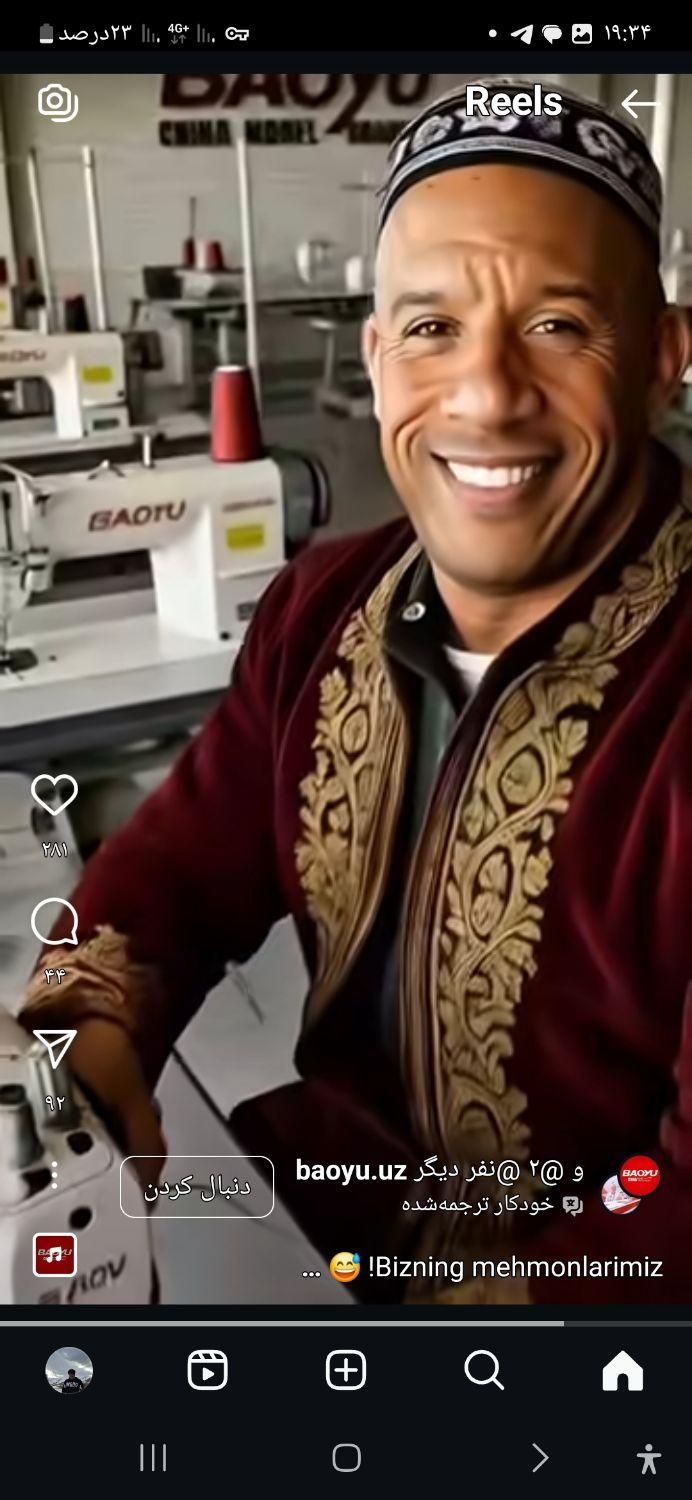
Task: Go back using the top arrow
Action: click(x=639, y=103)
